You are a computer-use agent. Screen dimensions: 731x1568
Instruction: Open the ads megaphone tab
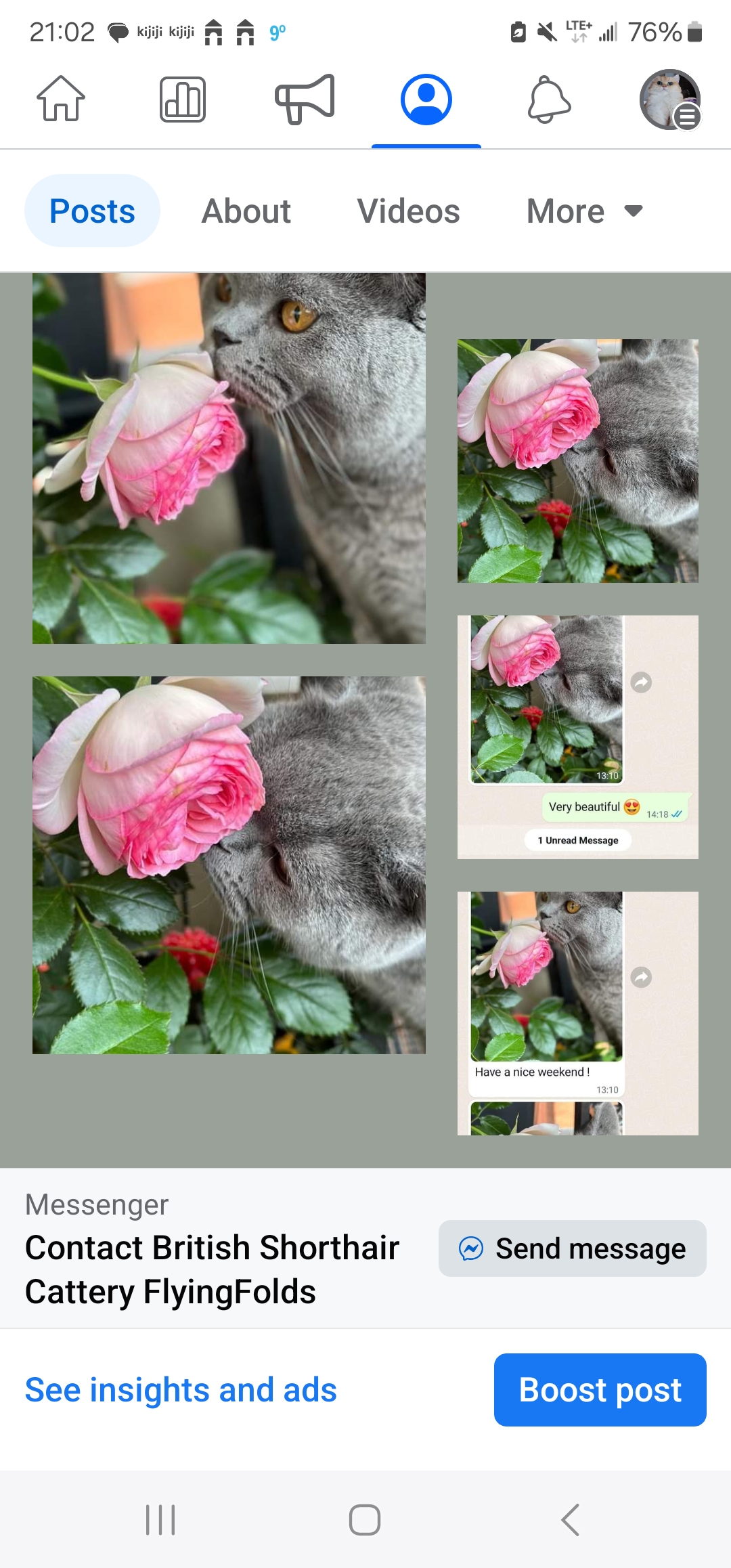305,100
